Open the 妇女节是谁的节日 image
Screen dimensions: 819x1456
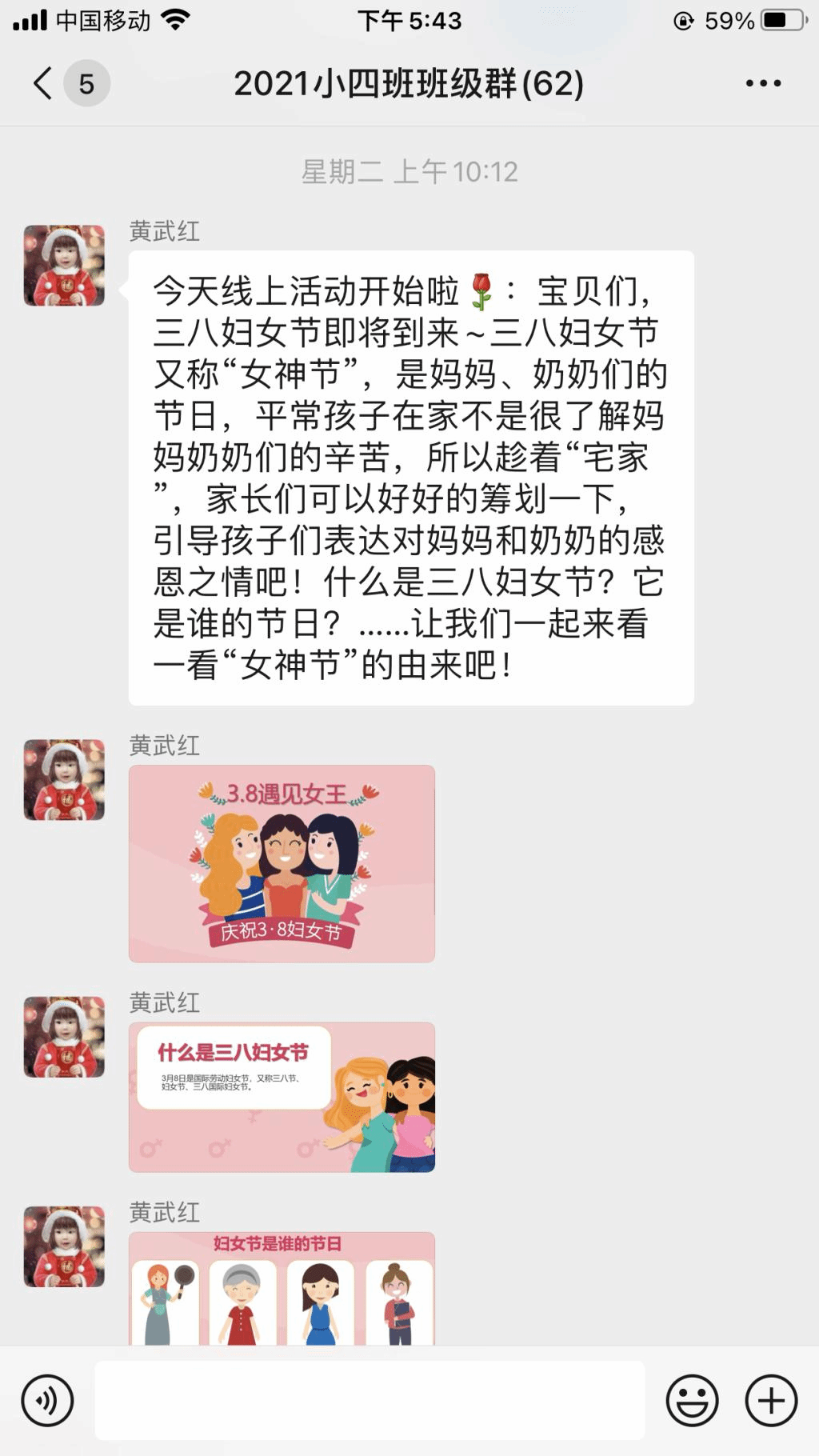pos(282,1288)
